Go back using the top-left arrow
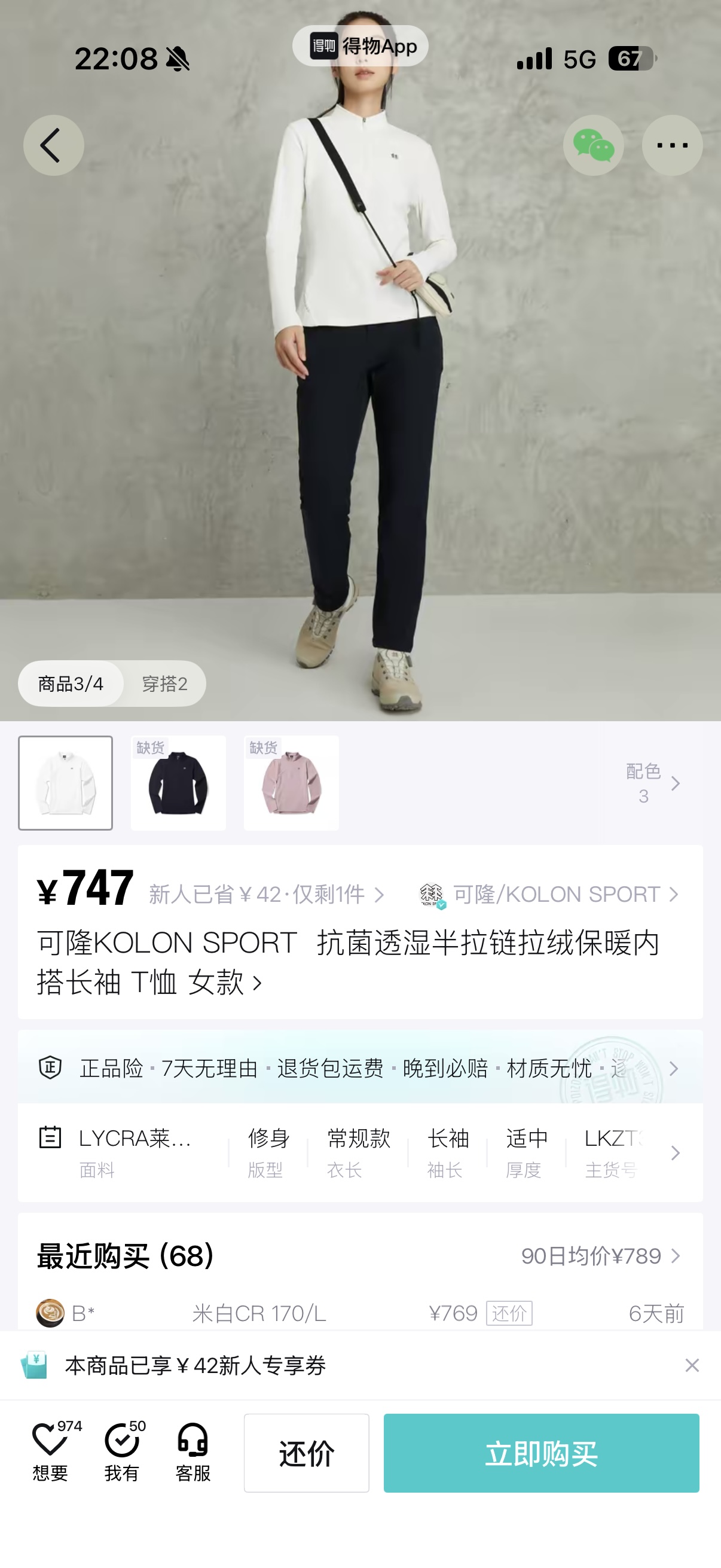Viewport: 721px width, 1568px height. [x=54, y=145]
